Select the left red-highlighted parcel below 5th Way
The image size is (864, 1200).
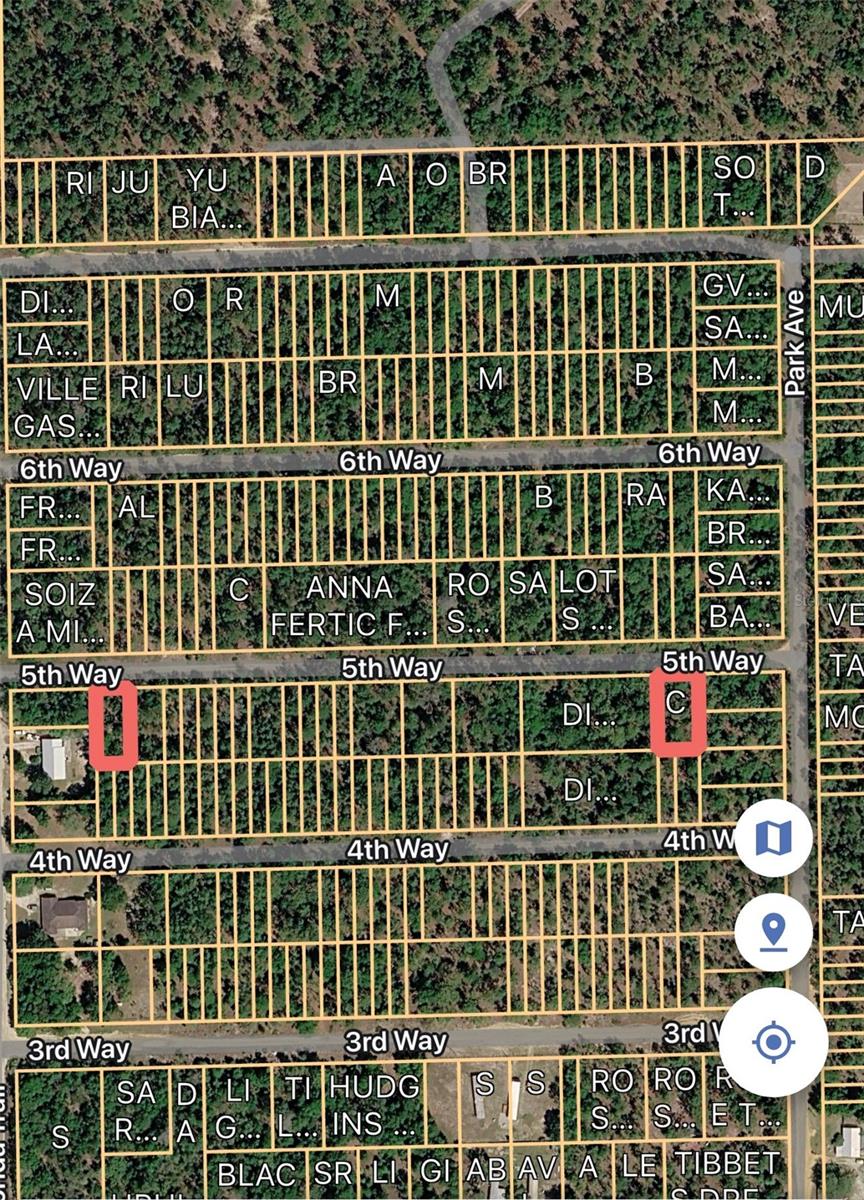pos(113,727)
